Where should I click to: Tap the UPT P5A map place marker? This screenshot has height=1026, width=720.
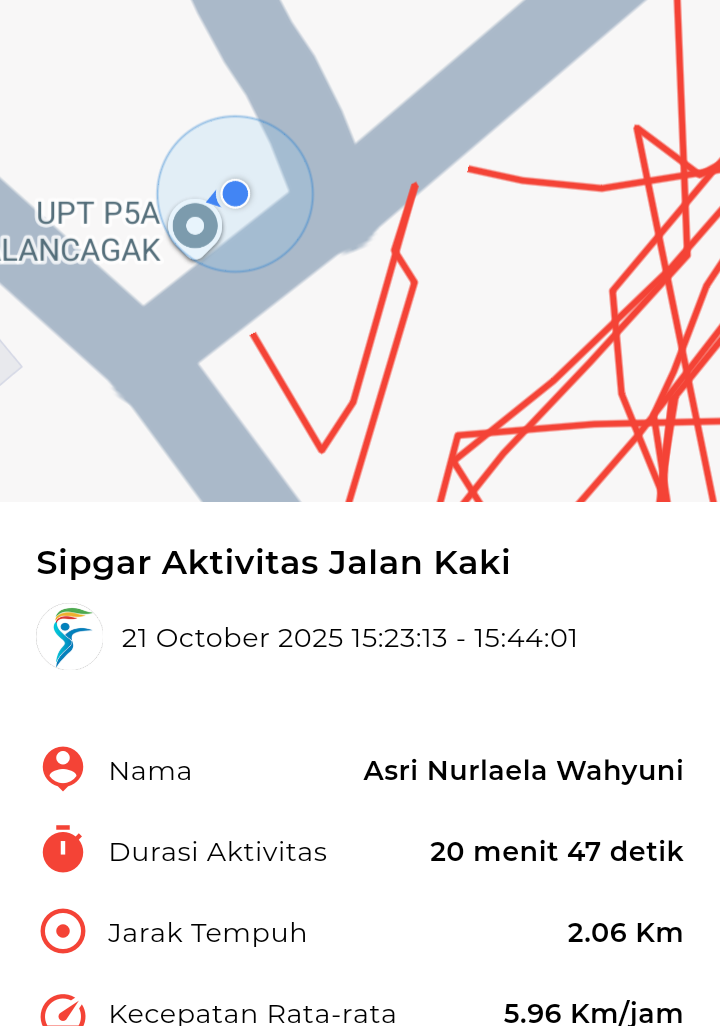tap(195, 227)
